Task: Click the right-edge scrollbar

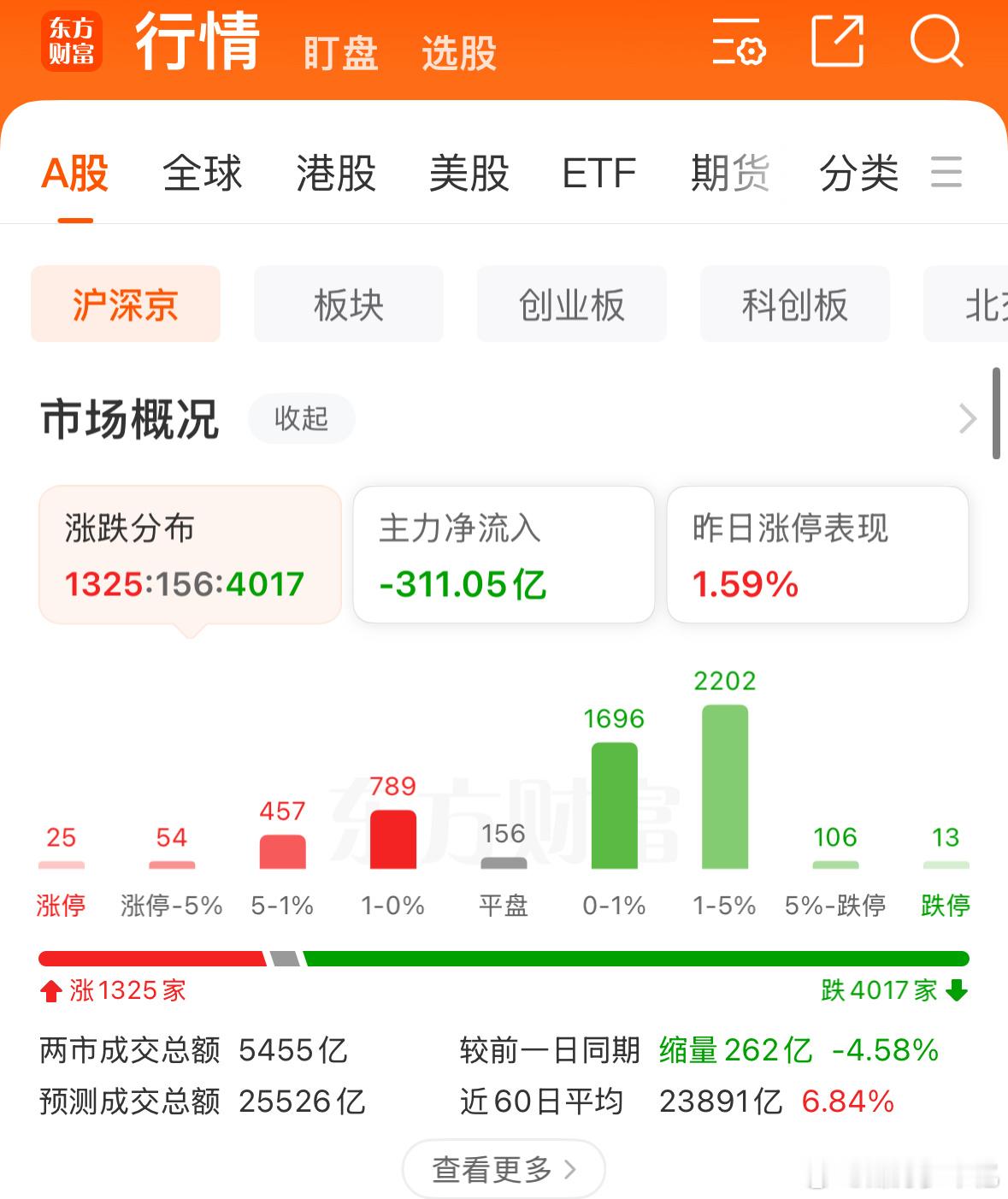Action: (994, 410)
